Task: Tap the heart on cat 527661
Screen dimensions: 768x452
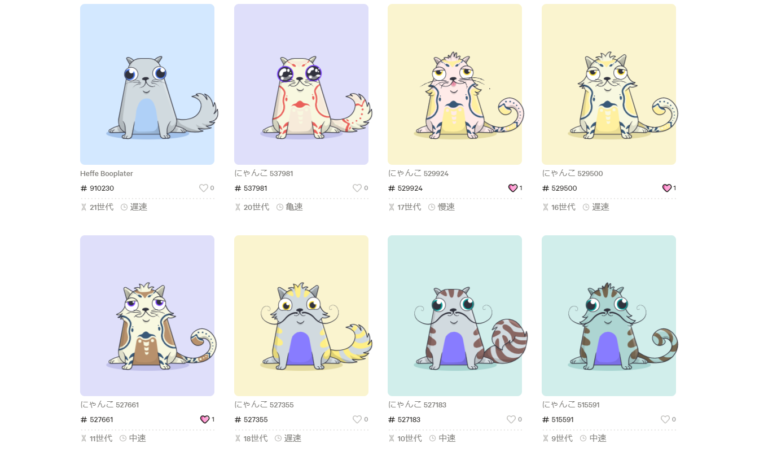Action: tap(204, 419)
